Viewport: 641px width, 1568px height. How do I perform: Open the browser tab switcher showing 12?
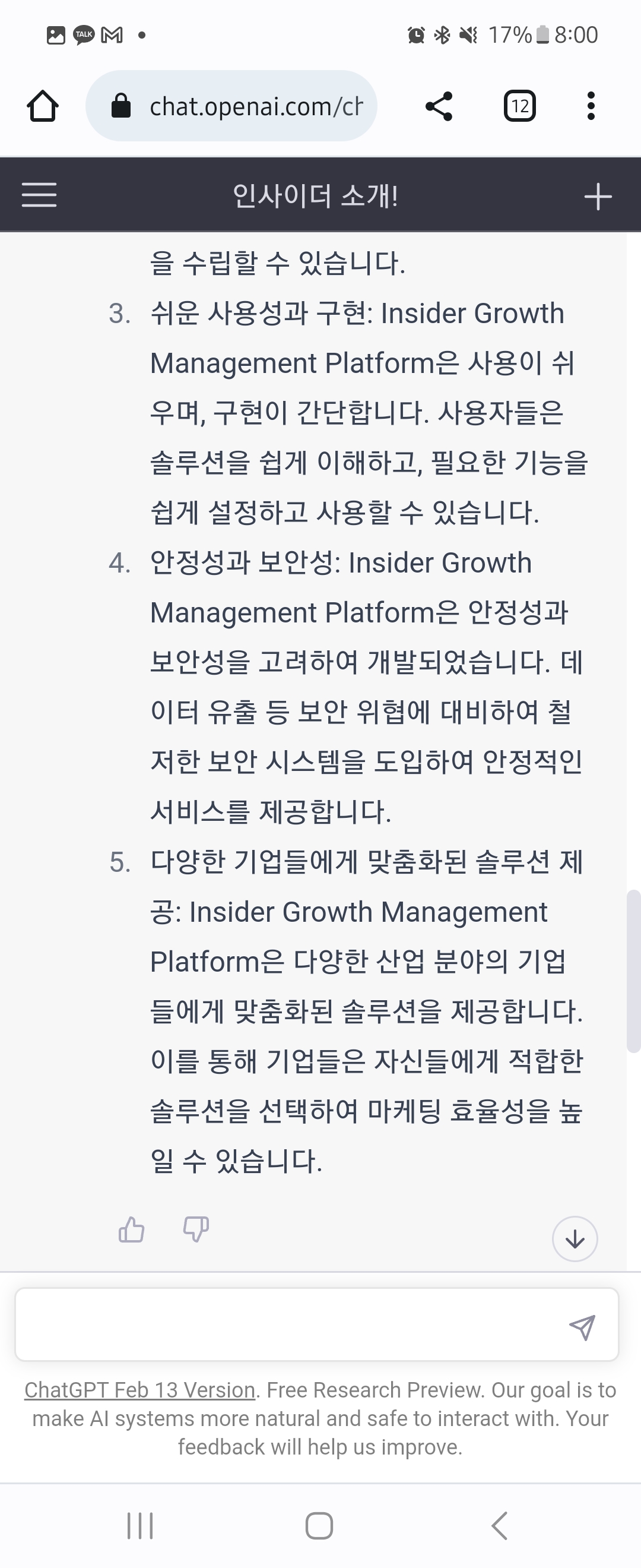[519, 106]
